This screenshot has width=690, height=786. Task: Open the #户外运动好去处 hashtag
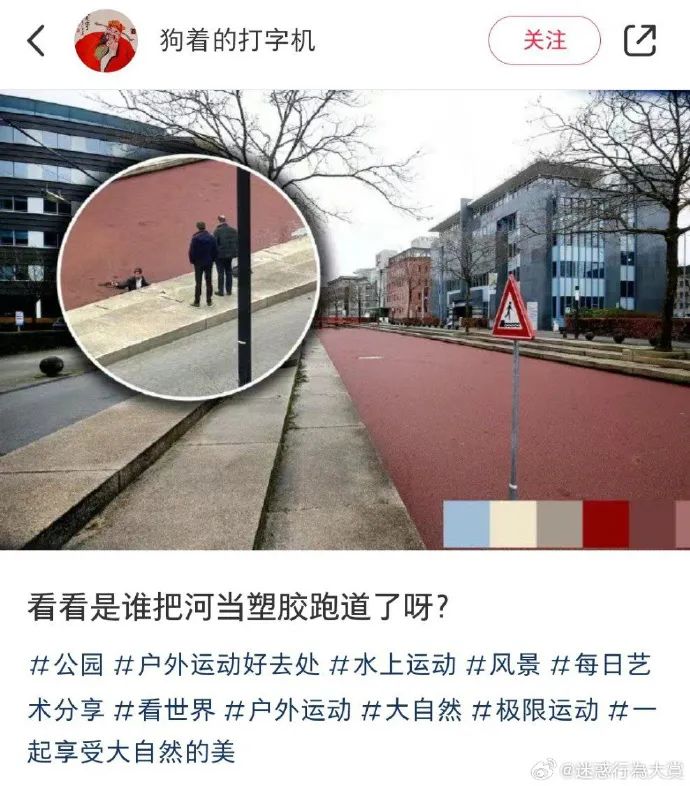(217, 664)
